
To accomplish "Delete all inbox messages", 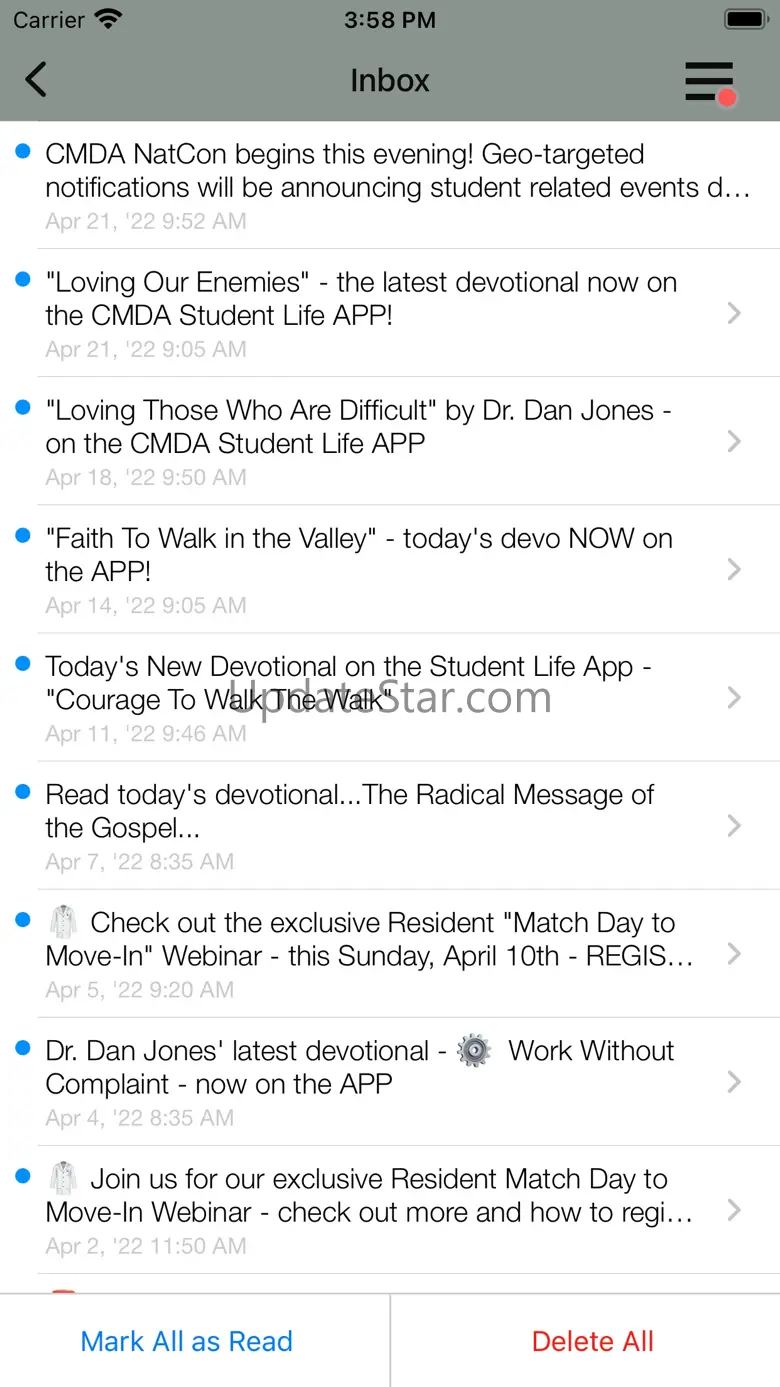I will (592, 1341).
